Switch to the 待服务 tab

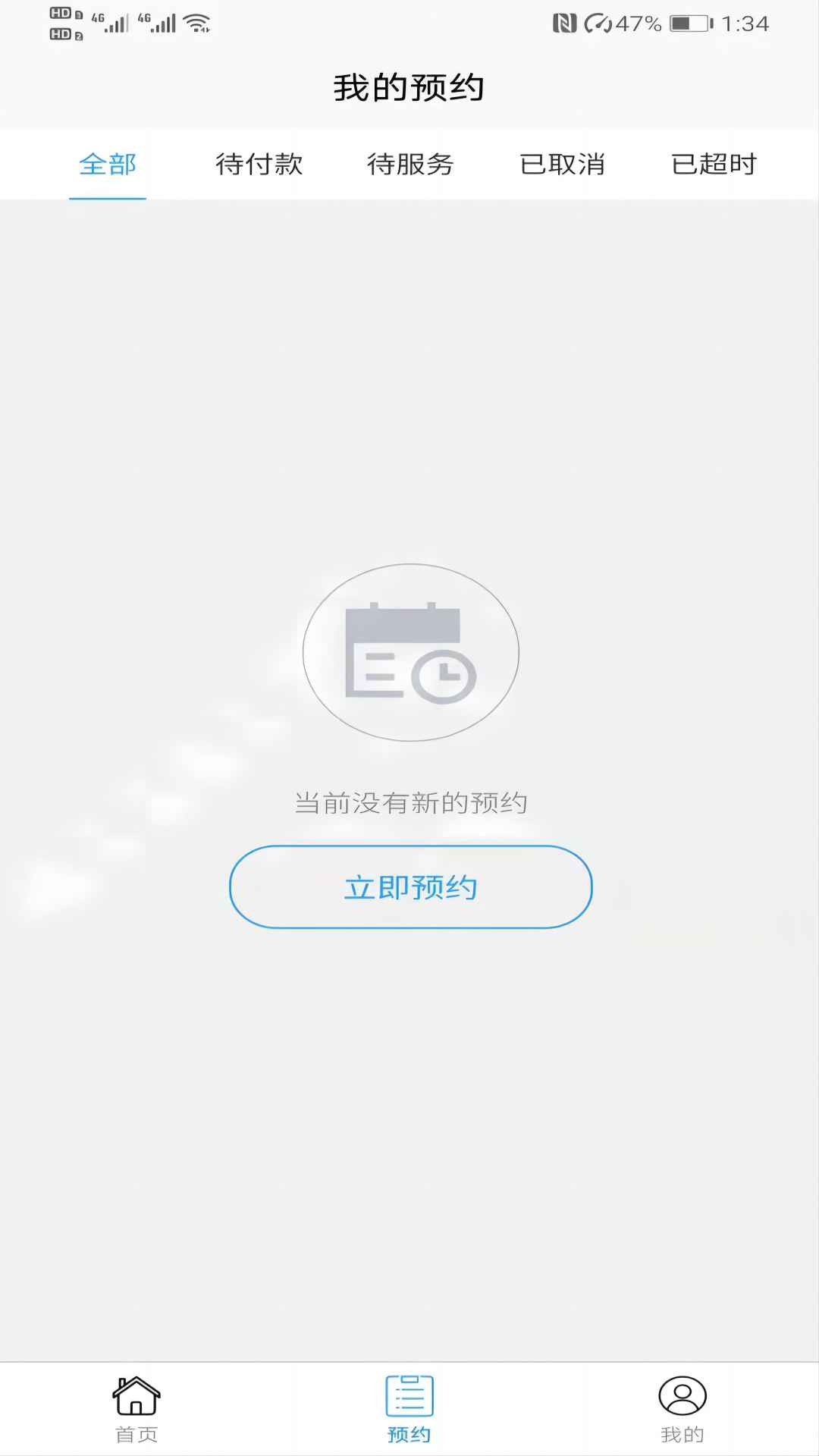click(410, 165)
